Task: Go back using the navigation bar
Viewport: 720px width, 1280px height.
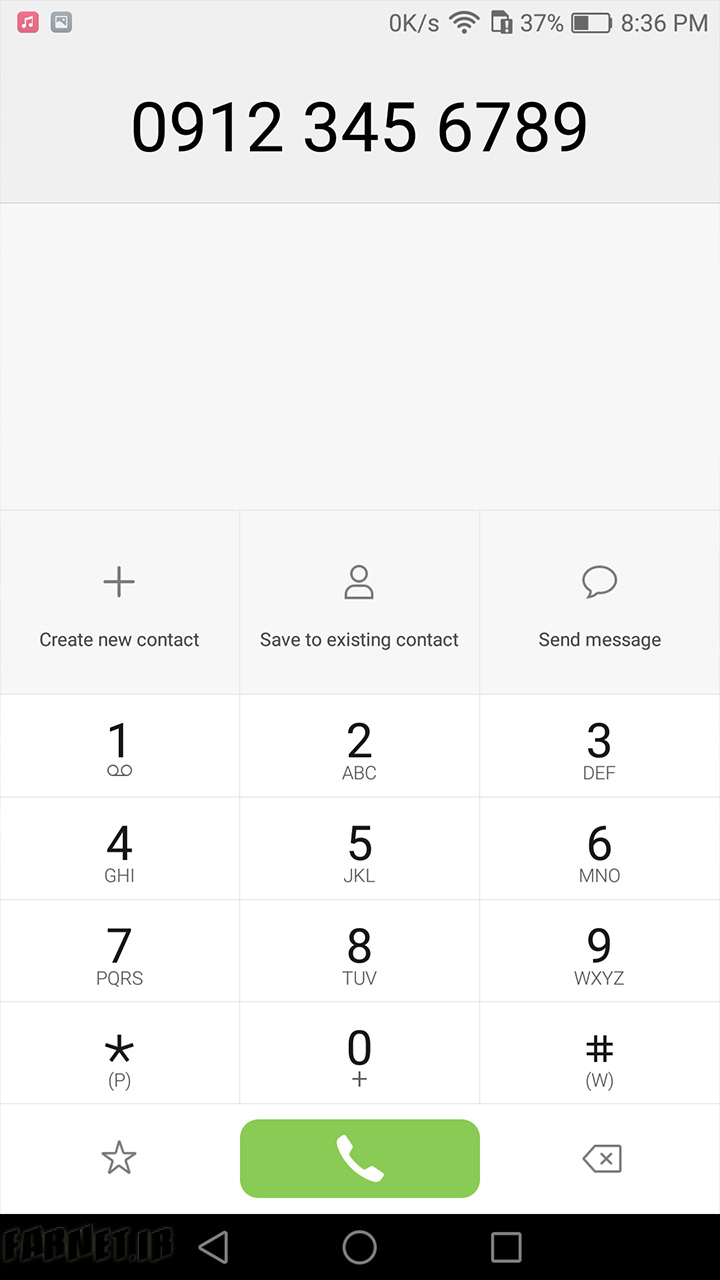Action: pos(214,1247)
